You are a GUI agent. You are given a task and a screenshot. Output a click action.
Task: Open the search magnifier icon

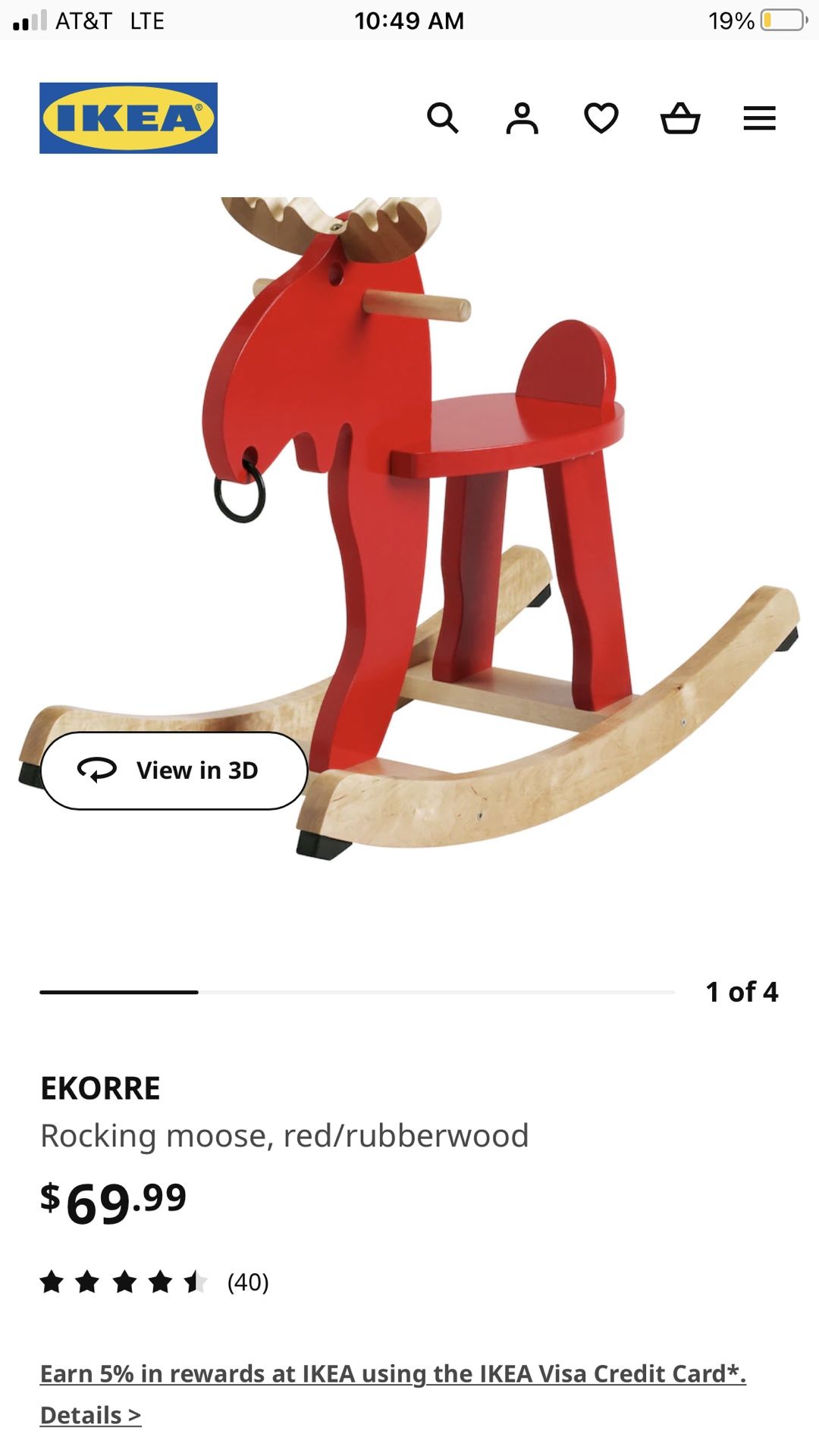click(443, 118)
